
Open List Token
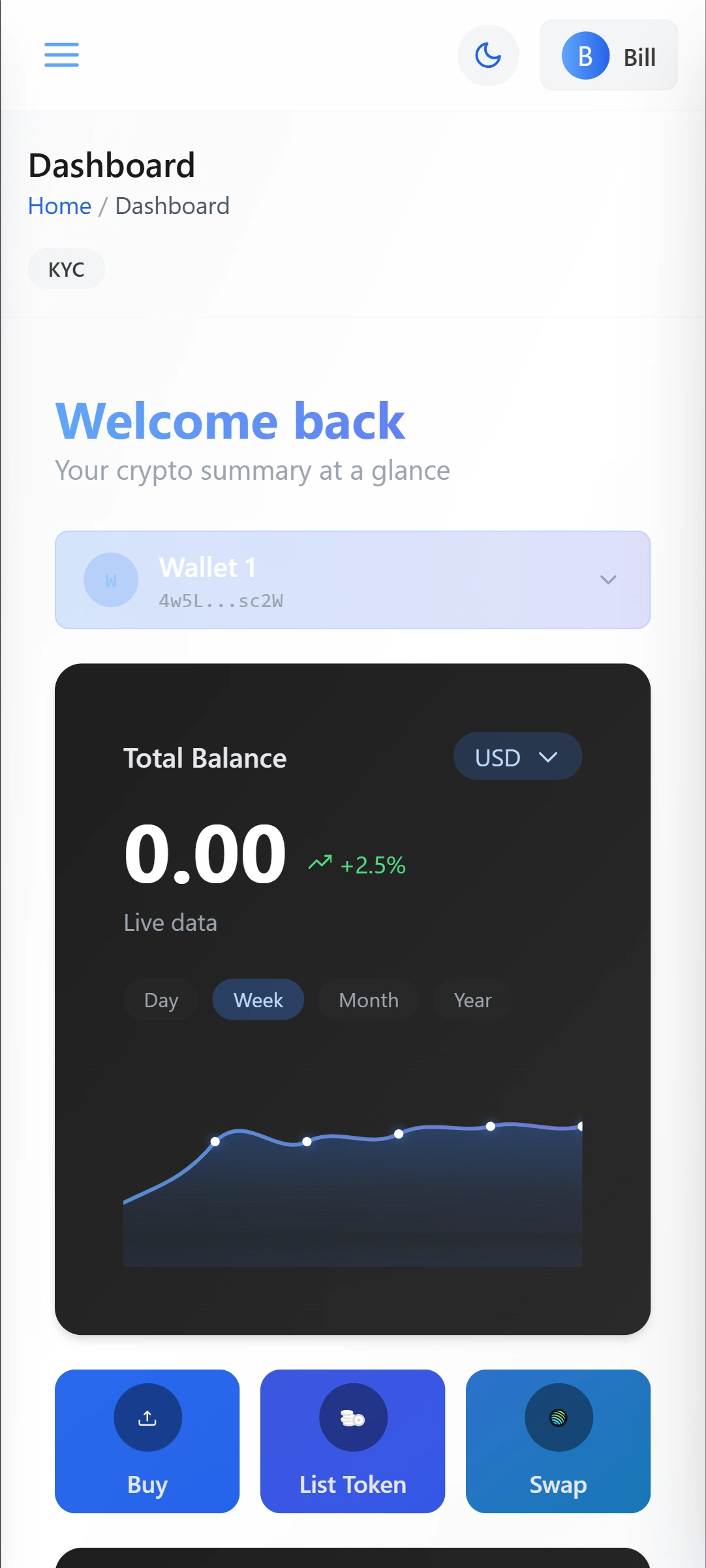pyautogui.click(x=352, y=1441)
